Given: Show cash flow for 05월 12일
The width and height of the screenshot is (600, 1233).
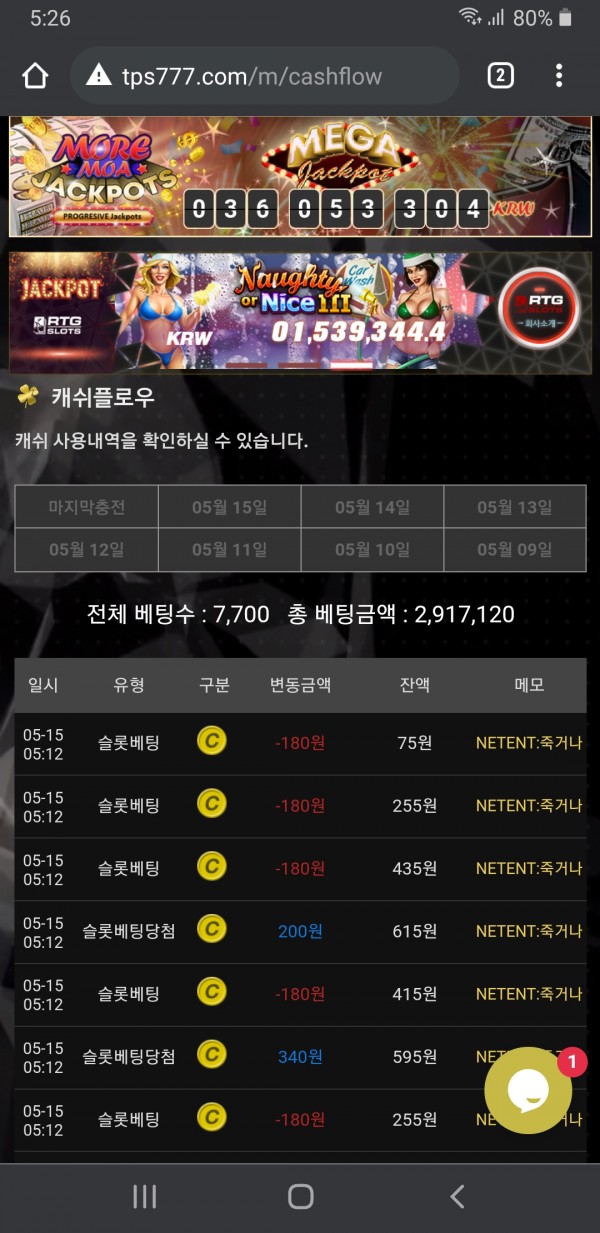Looking at the screenshot, I should click(87, 549).
